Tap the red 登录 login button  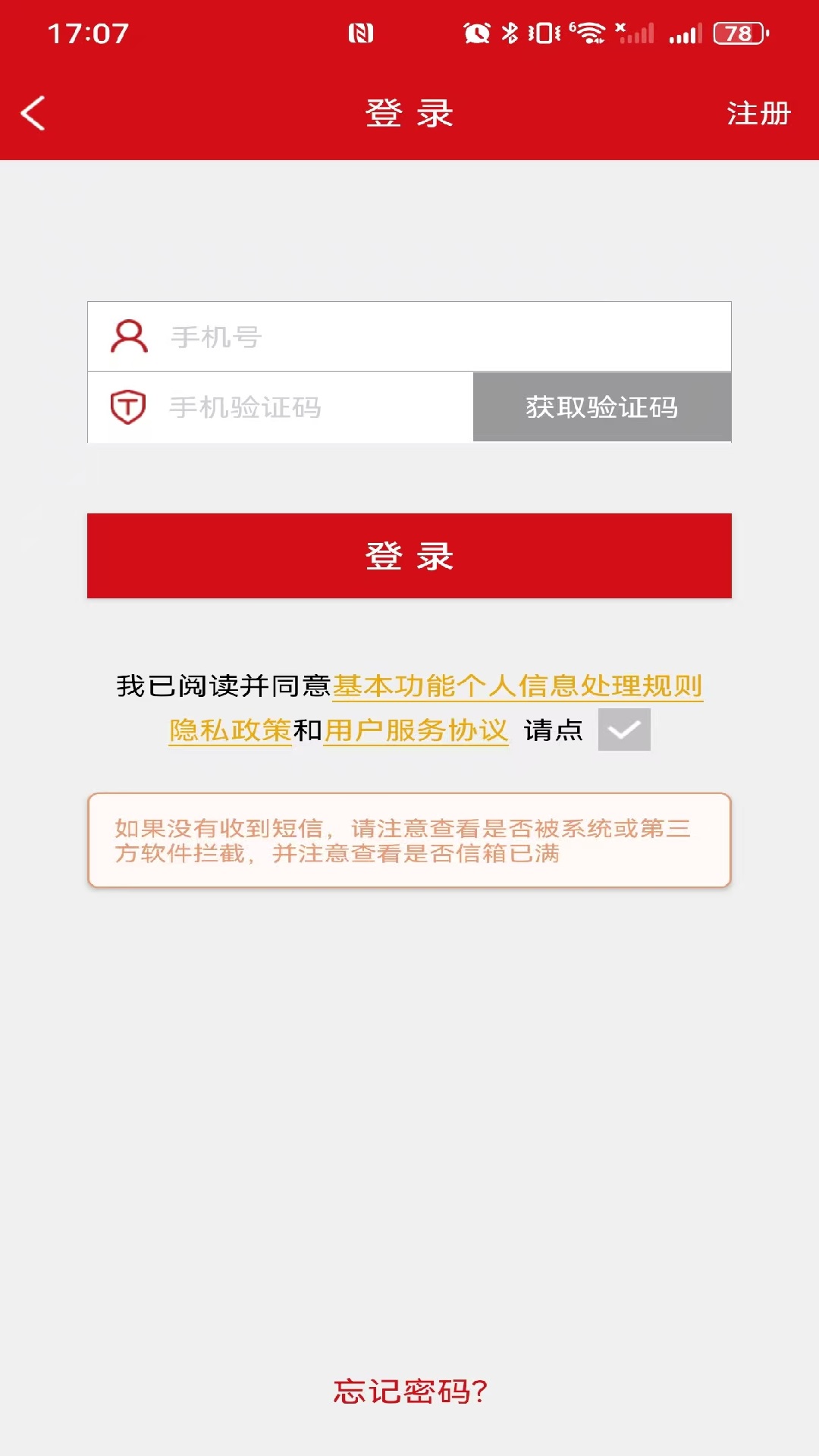point(409,556)
